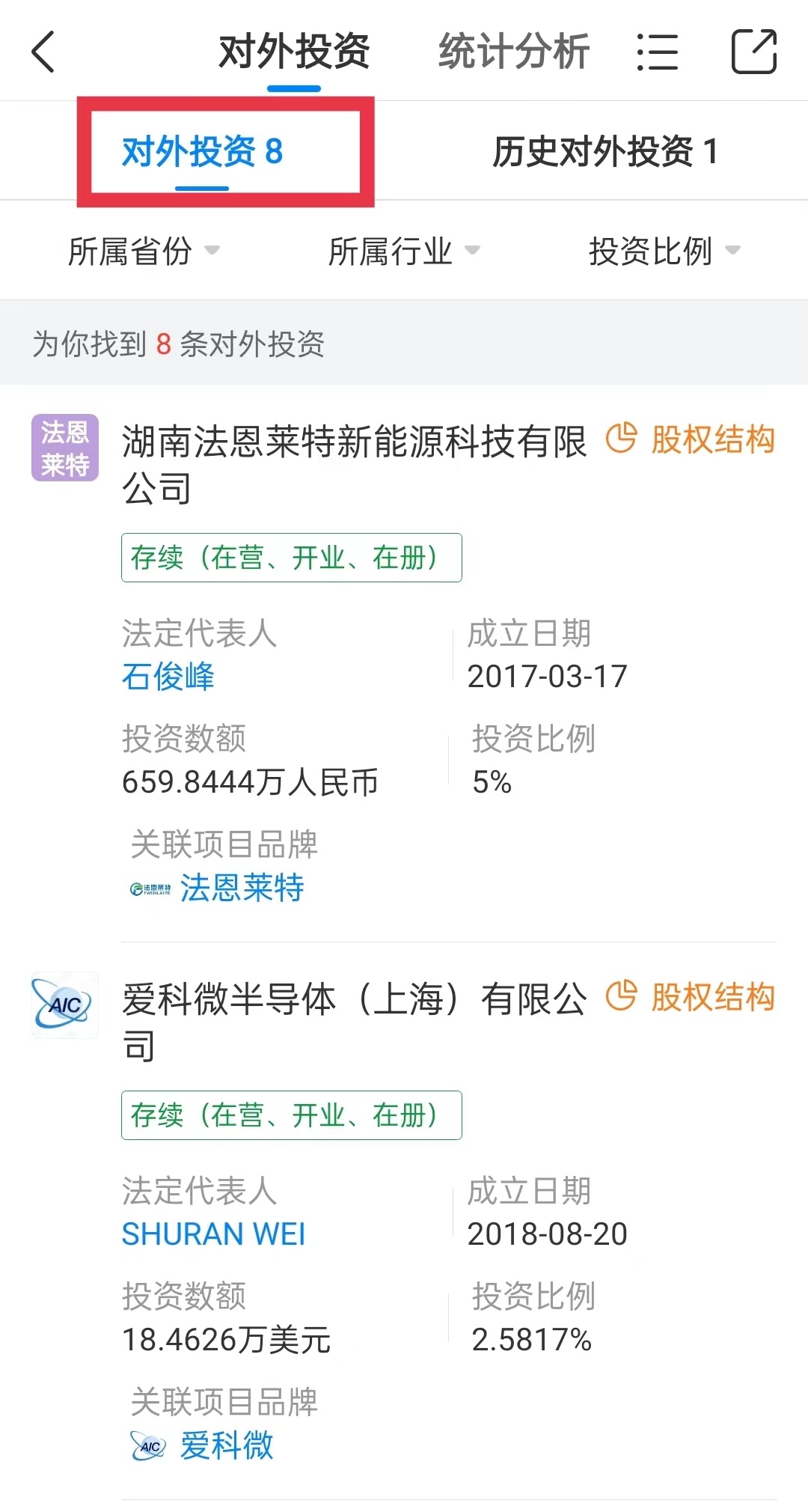Open 爱科微半导体（上海）有限公司 company details
This screenshot has height=1512, width=808.
pos(353,1021)
